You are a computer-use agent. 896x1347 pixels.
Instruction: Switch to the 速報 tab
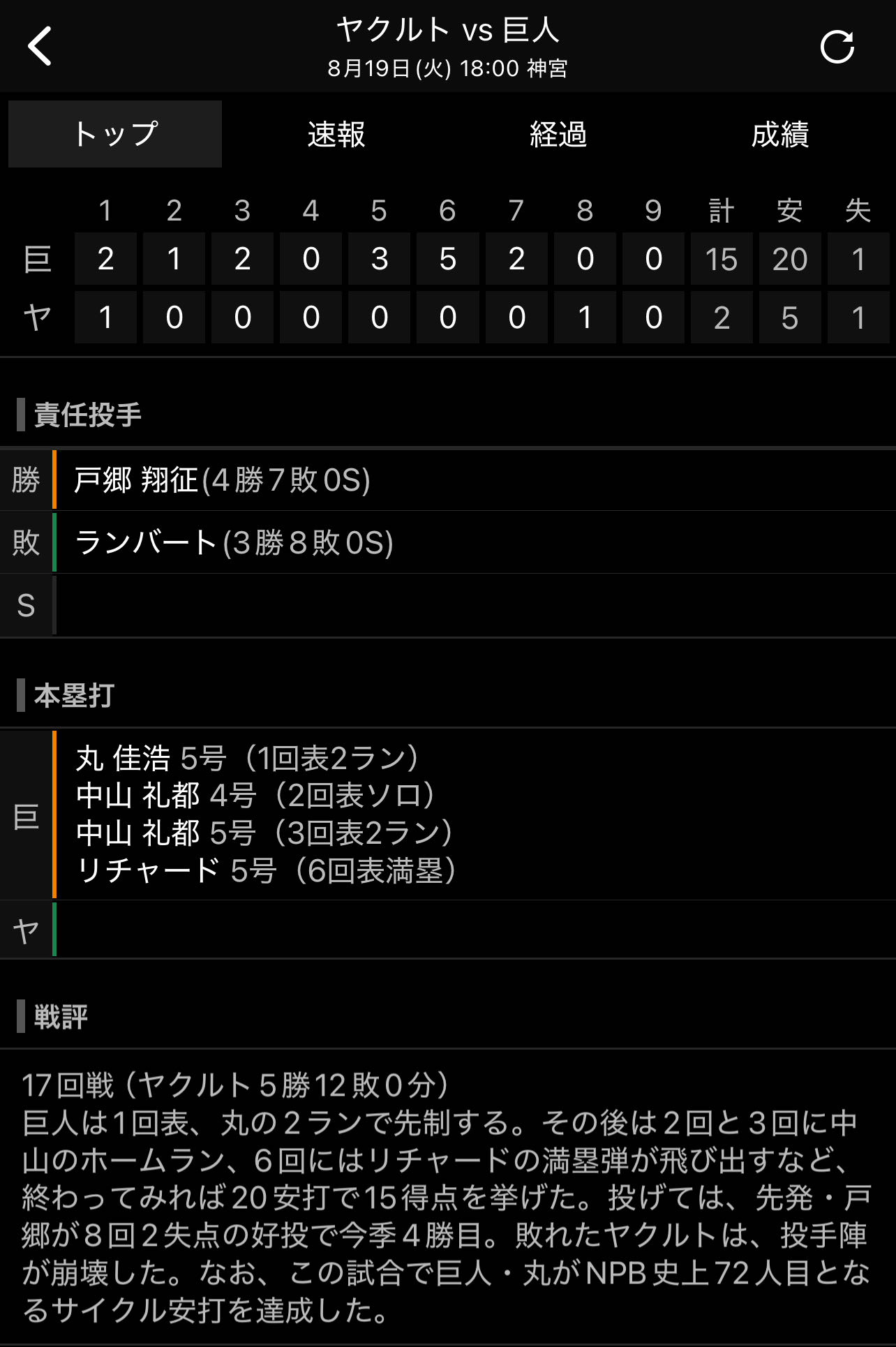click(336, 134)
